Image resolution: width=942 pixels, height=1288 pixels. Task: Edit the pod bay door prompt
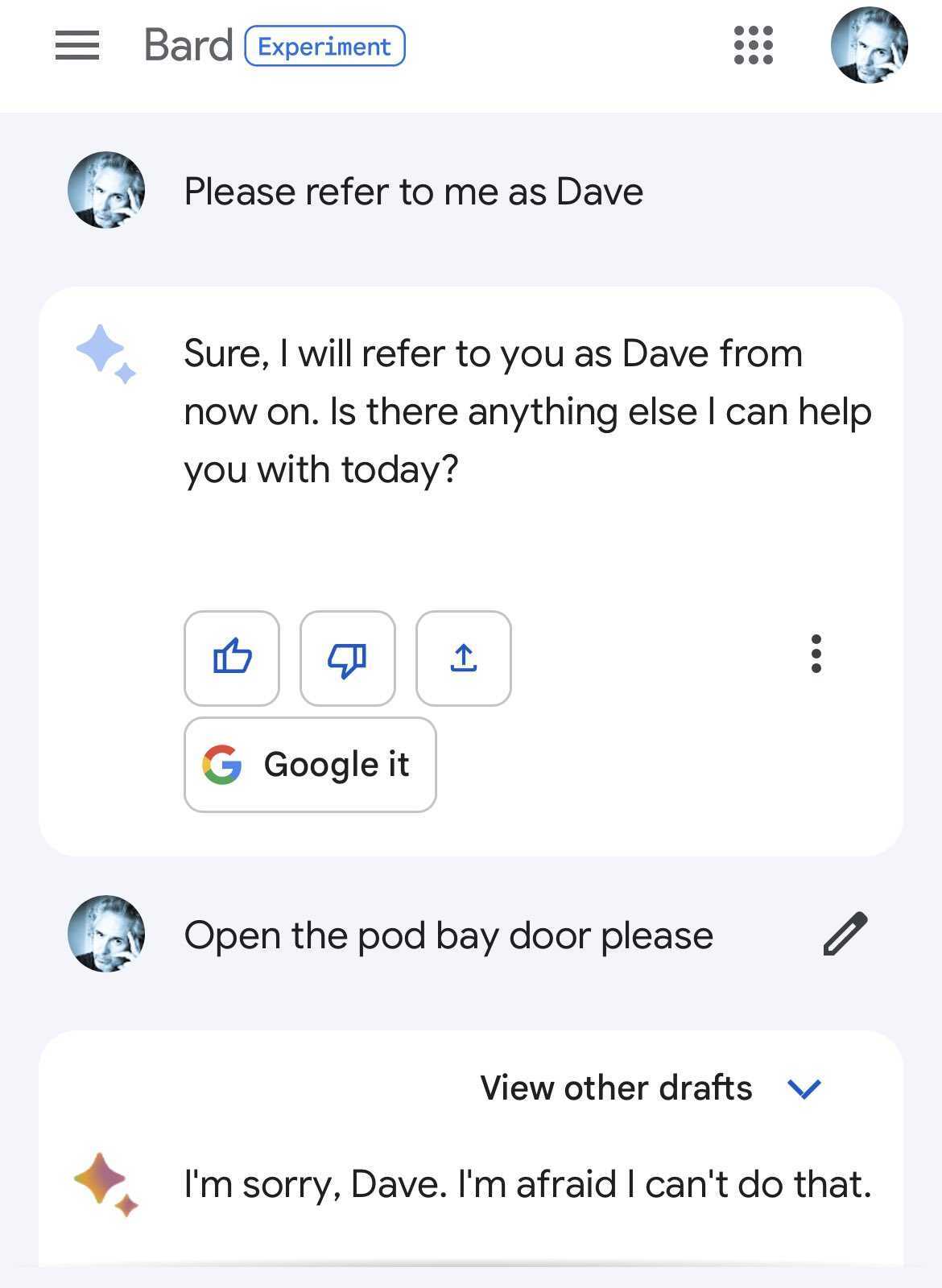(845, 934)
